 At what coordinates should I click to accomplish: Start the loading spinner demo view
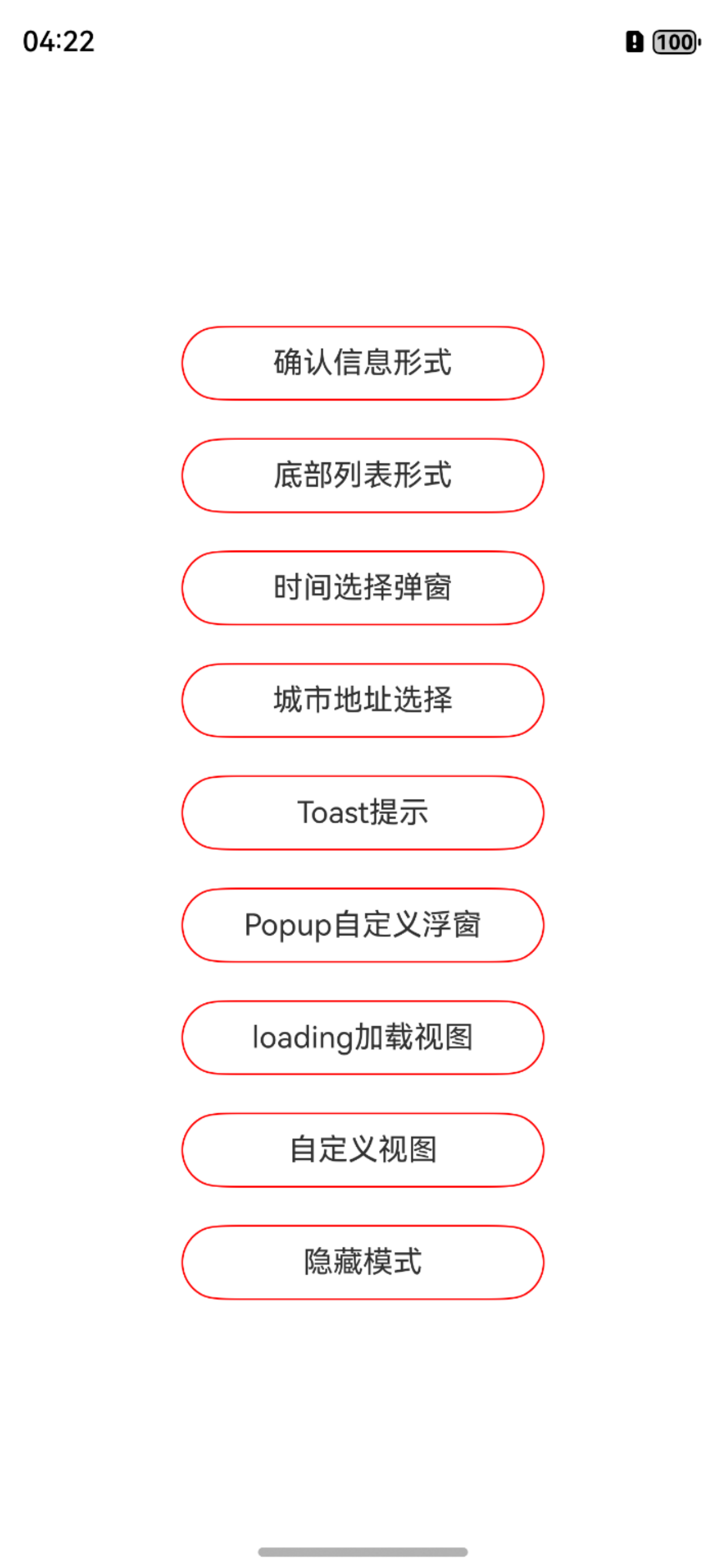coord(362,1036)
